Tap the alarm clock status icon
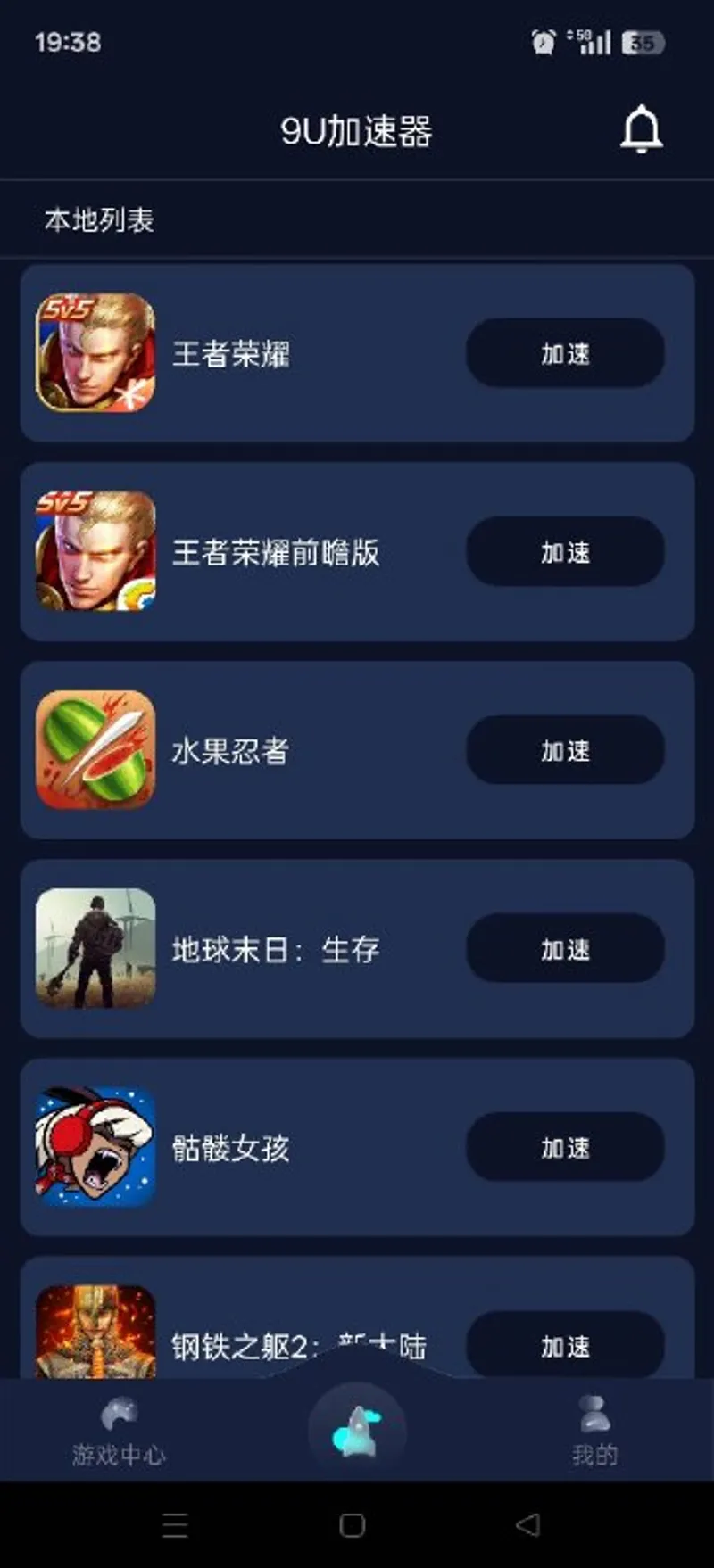714x1568 pixels. [x=542, y=41]
